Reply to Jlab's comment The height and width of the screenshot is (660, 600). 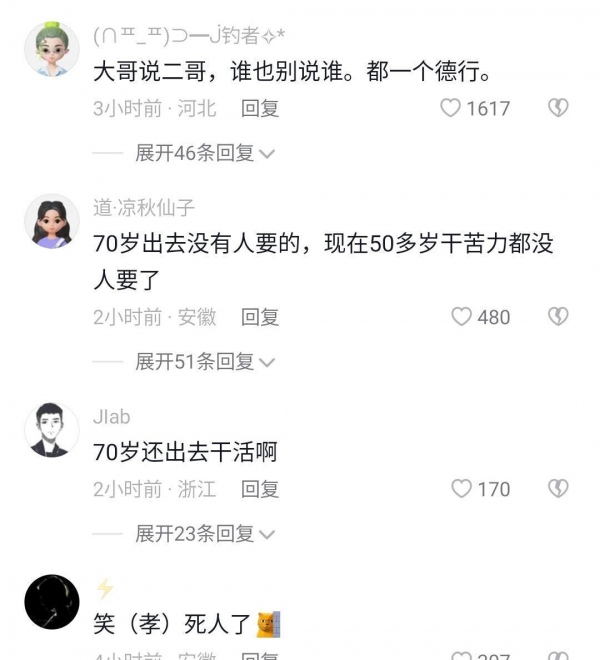tap(260, 489)
